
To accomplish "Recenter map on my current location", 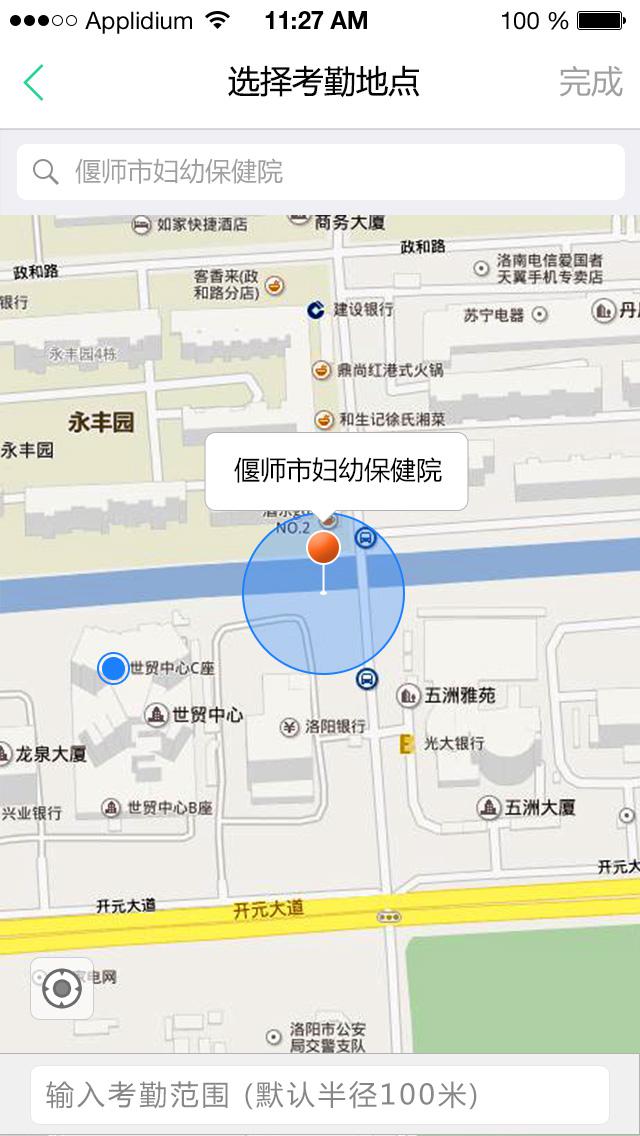I will (x=62, y=989).
